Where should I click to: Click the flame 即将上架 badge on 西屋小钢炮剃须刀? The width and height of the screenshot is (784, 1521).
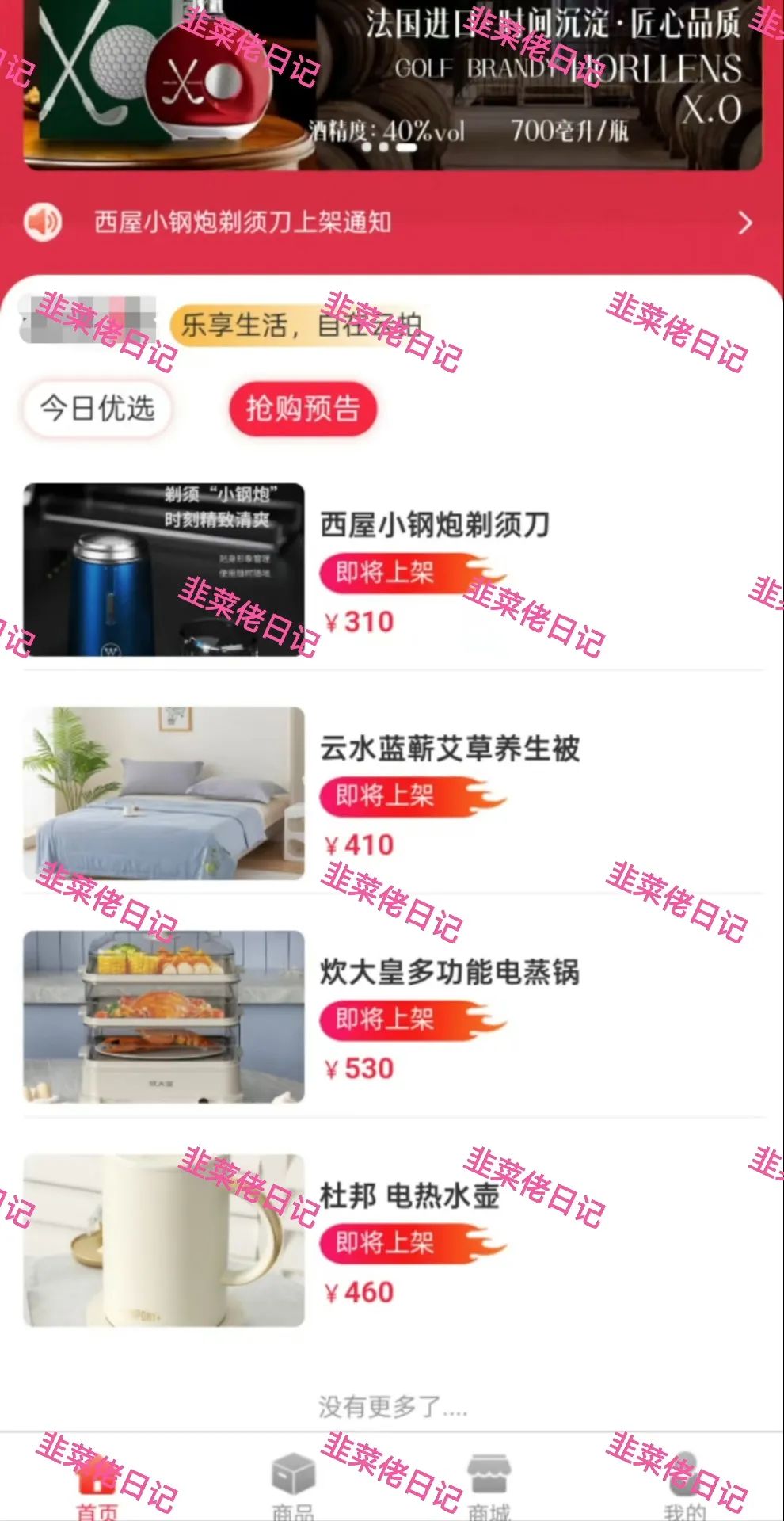click(x=388, y=572)
